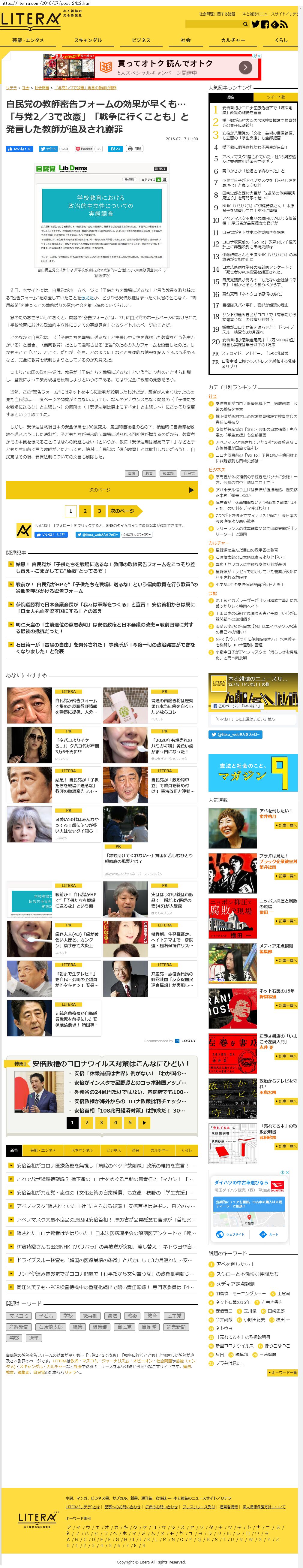Switch to the スキャンダル nav tab

pyautogui.click(x=88, y=40)
